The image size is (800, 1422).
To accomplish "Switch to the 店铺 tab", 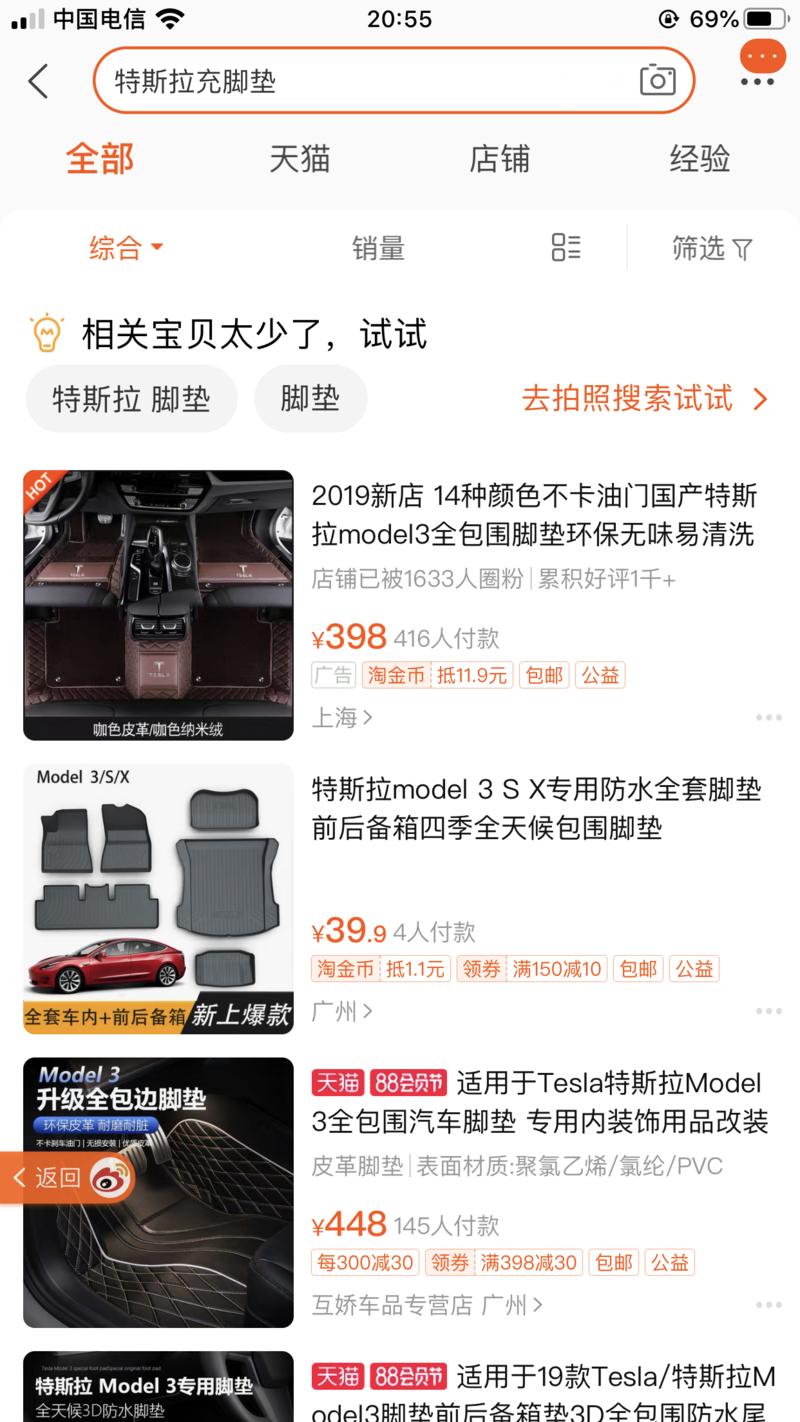I will (500, 158).
